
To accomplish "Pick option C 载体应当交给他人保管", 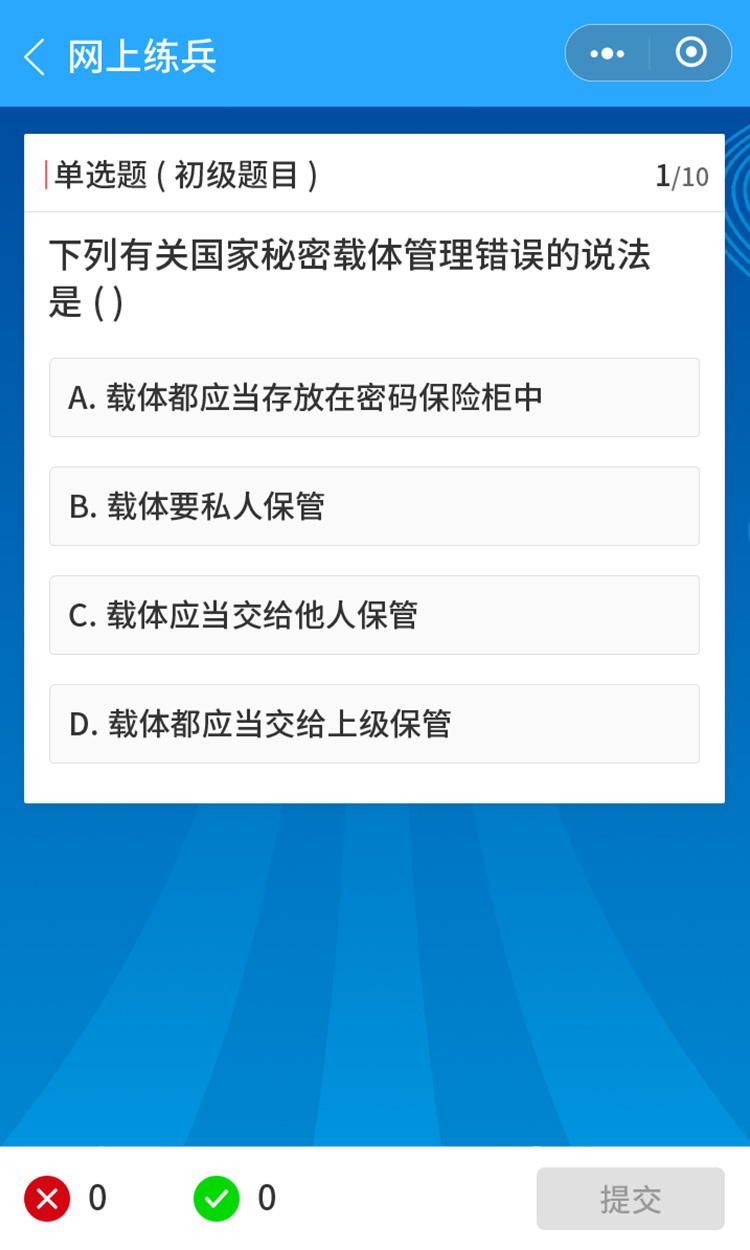I will click(x=374, y=615).
